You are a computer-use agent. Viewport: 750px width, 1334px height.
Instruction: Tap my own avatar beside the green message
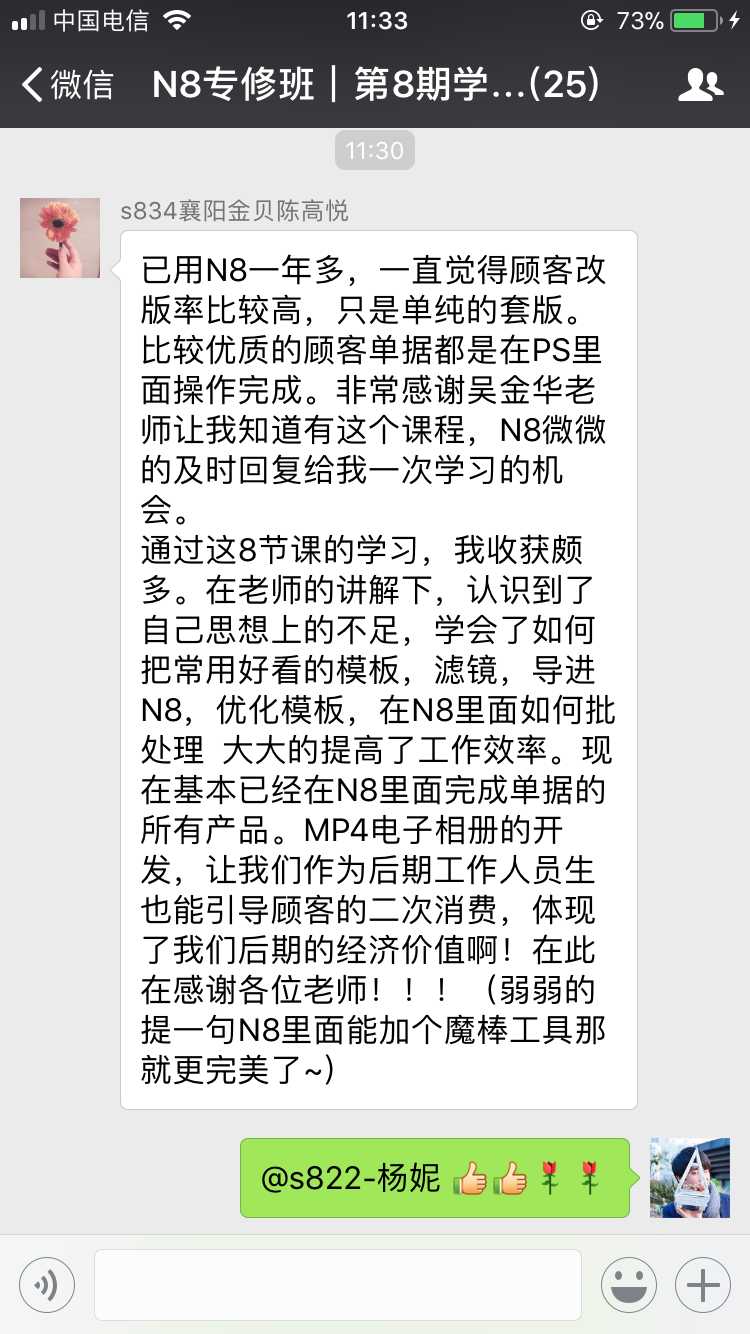690,1177
